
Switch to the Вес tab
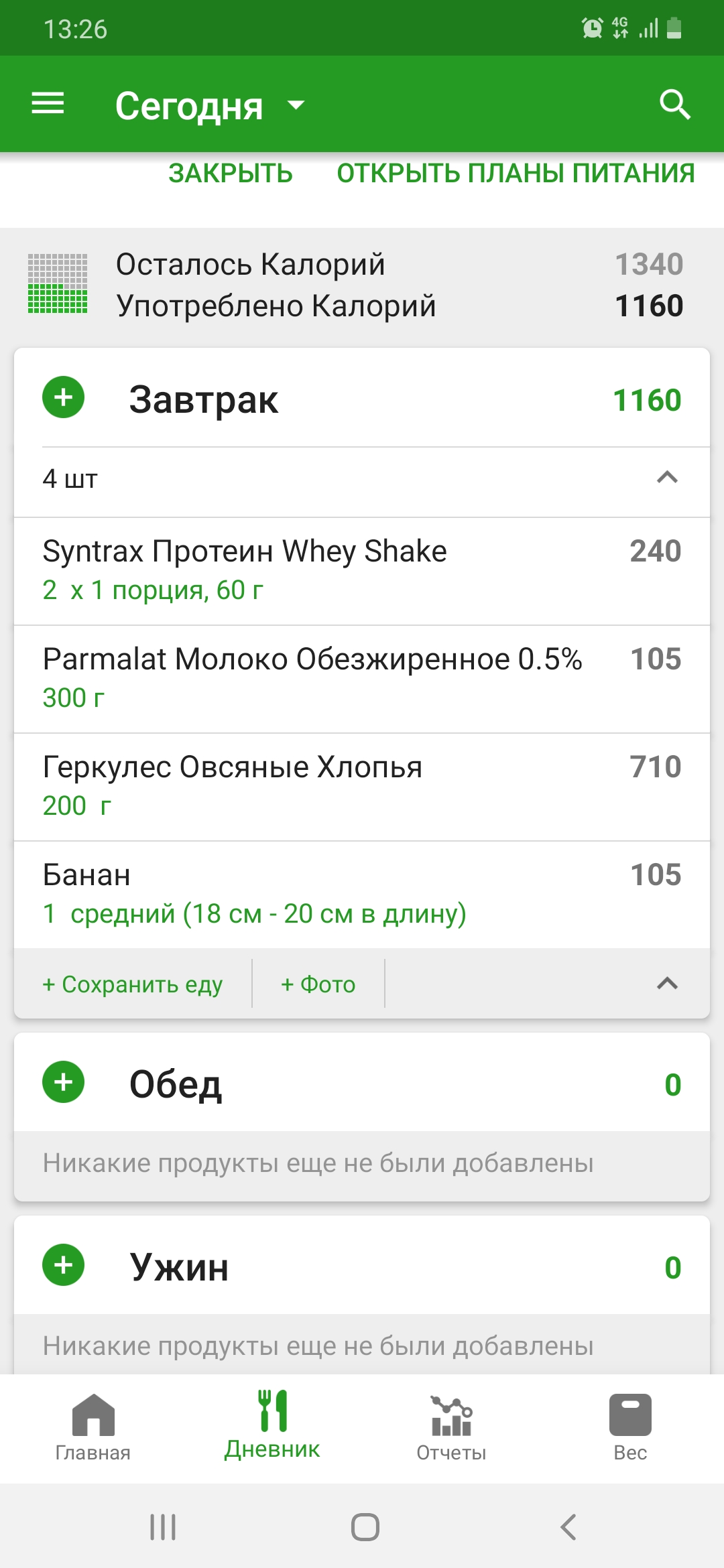tap(630, 1426)
